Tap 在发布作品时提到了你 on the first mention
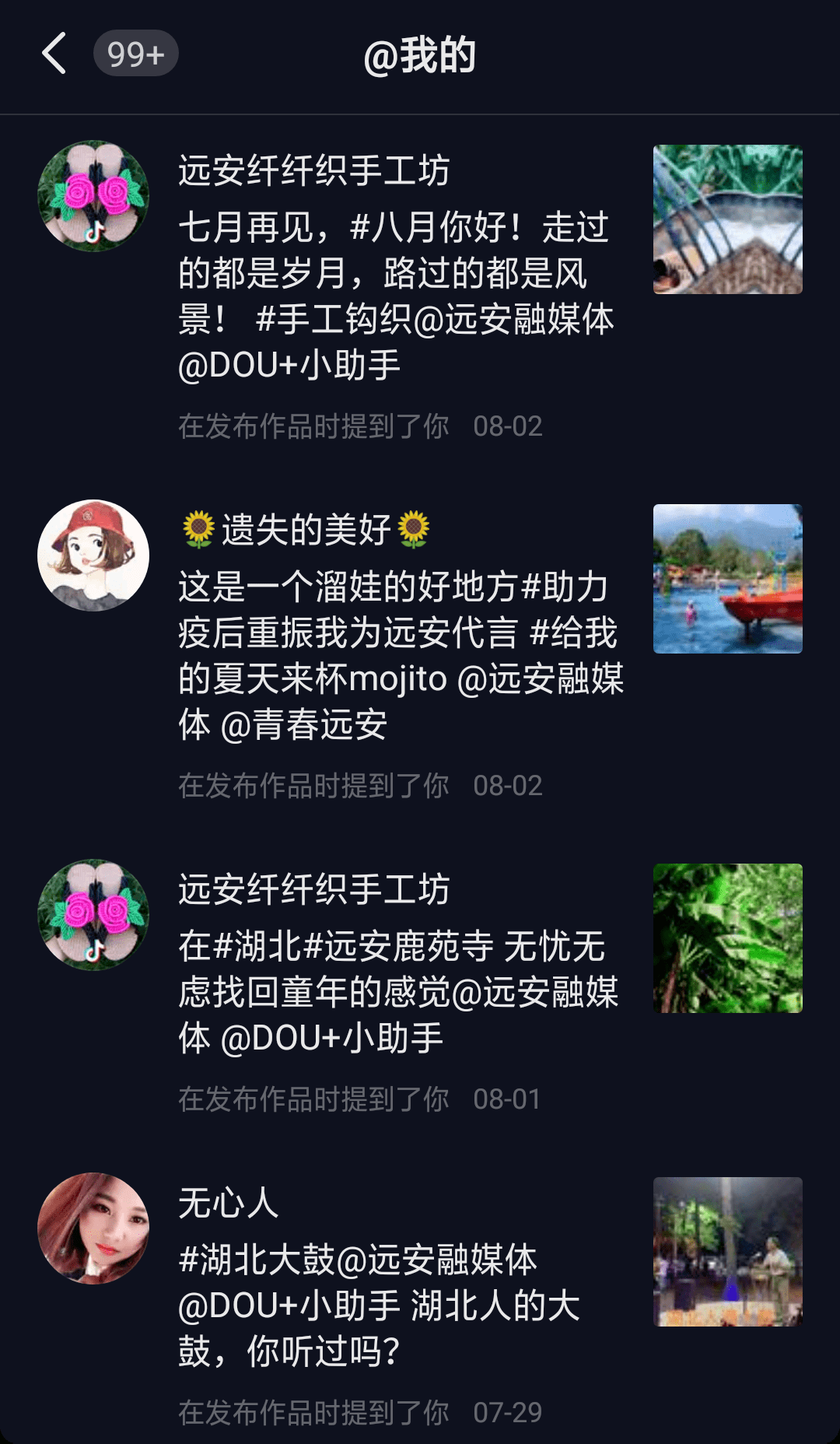 point(312,426)
